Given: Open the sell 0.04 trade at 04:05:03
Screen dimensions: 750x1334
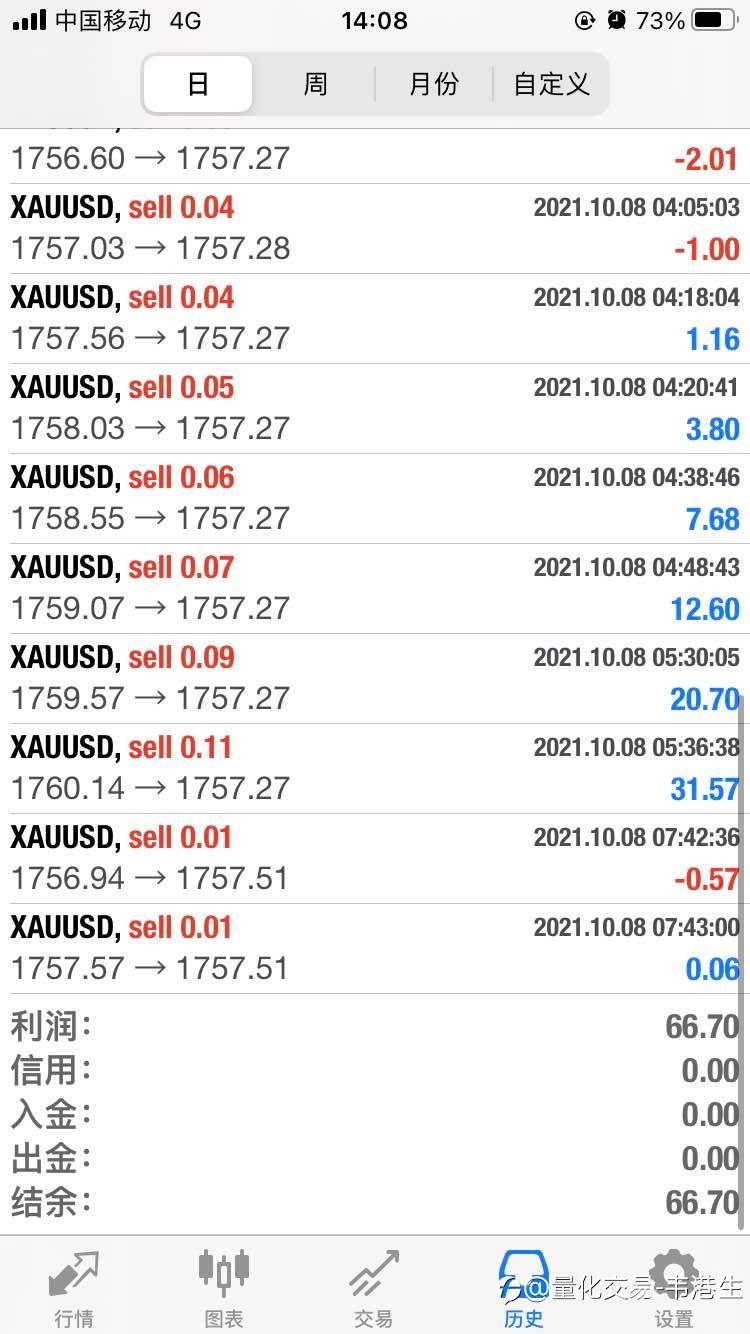Looking at the screenshot, I should (375, 228).
